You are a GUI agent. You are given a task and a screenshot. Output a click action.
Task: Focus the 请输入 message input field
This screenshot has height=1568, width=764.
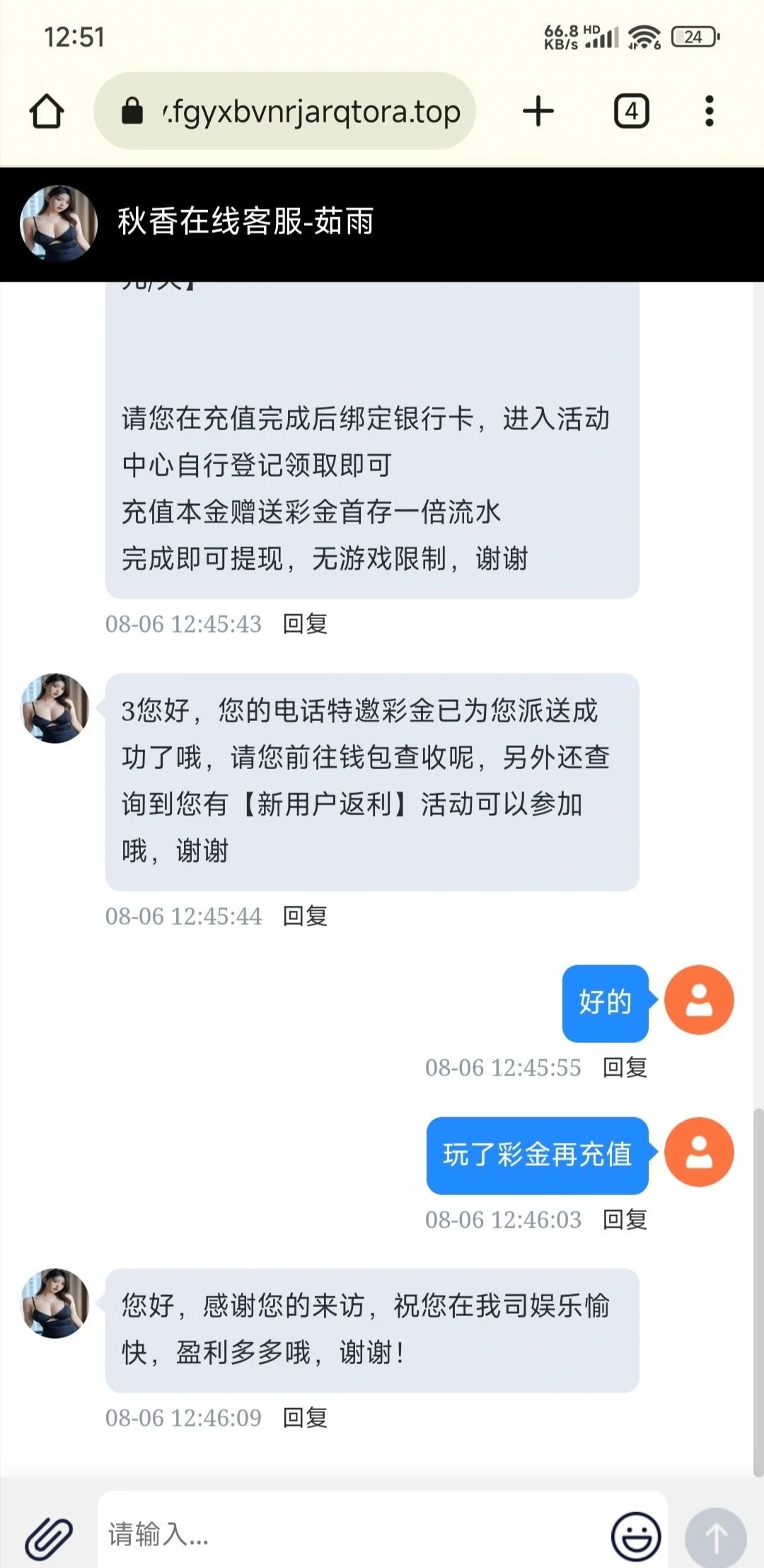pos(354,1534)
